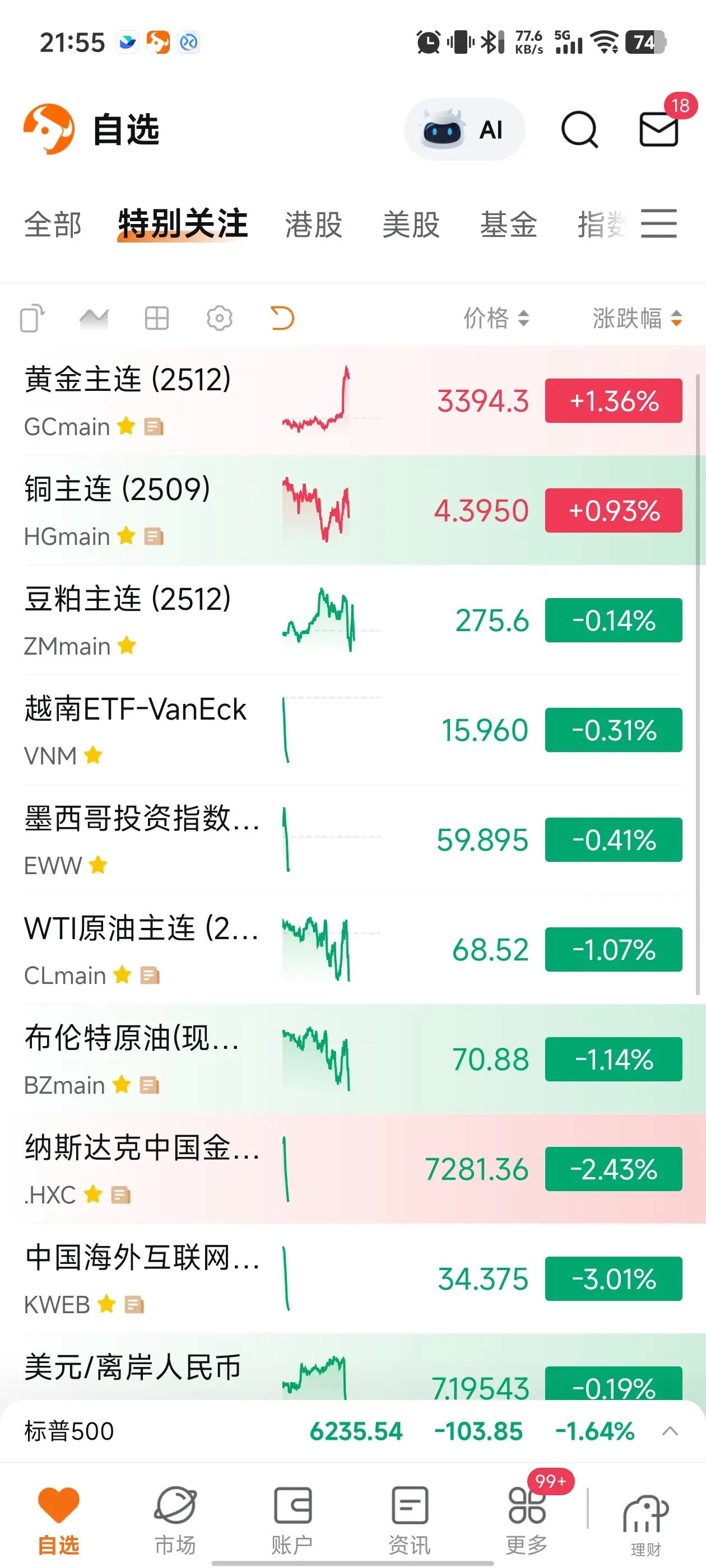Screen dimensions: 706x1568
Task: Open the watchlist groups hamburger menu
Action: tap(658, 223)
